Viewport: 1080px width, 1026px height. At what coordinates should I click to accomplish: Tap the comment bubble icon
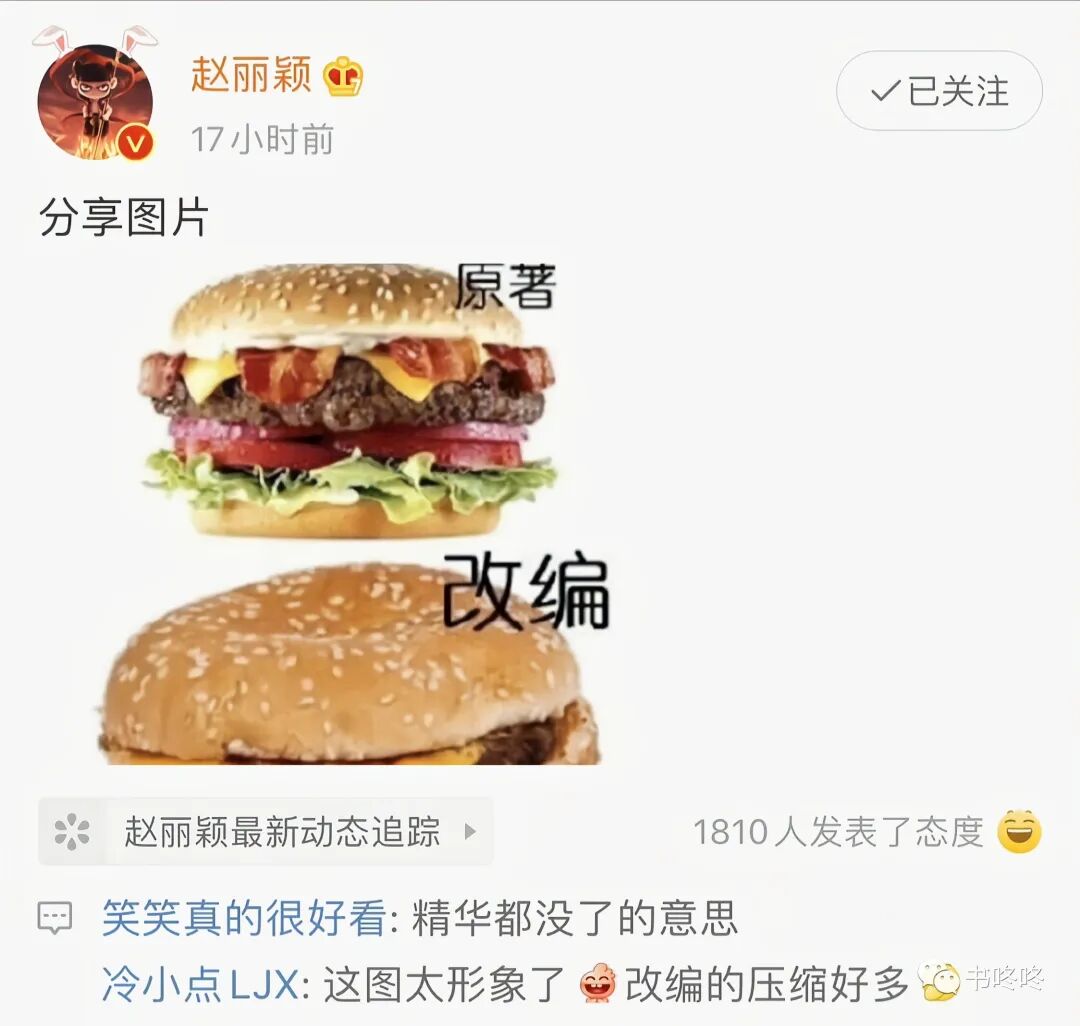click(x=55, y=918)
